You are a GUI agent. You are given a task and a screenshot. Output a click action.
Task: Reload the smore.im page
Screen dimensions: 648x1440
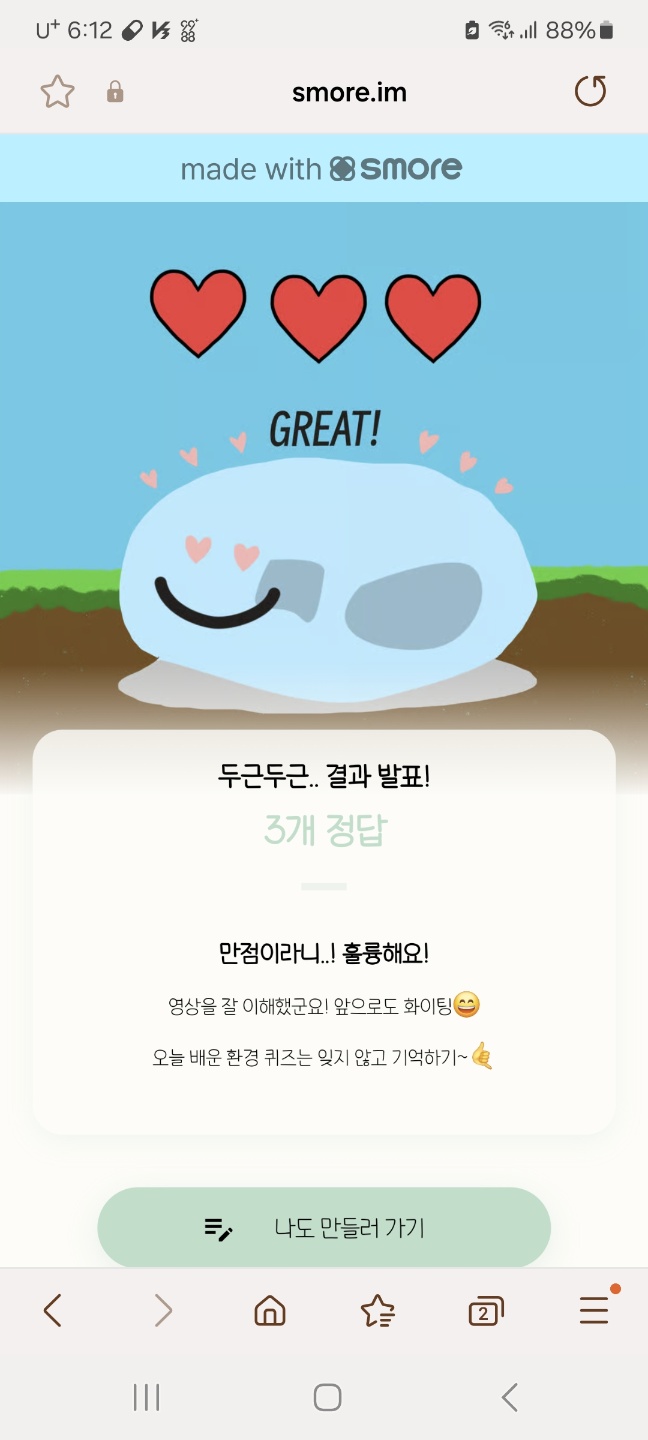pos(590,92)
